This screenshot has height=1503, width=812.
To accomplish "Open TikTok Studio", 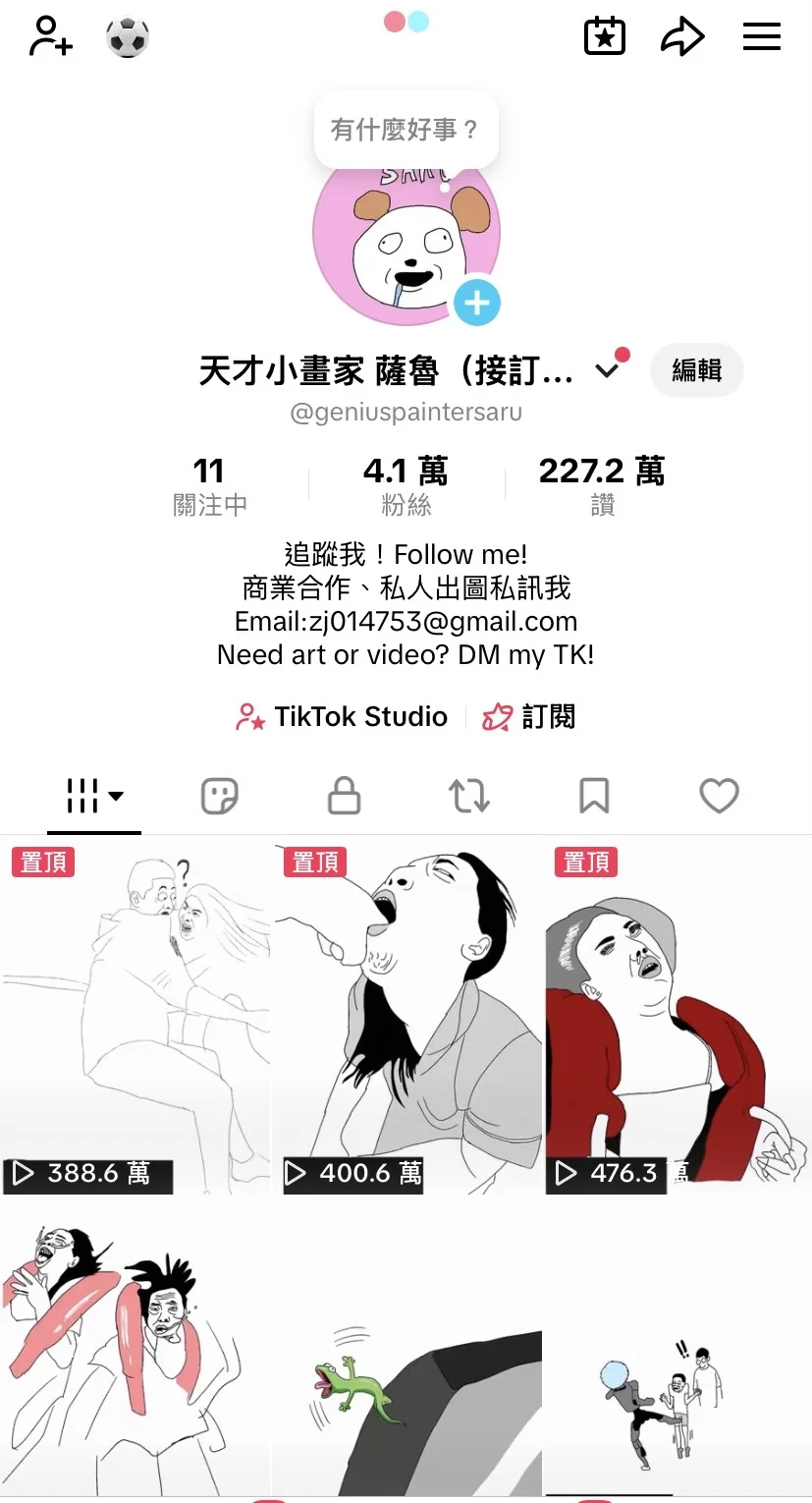I will pos(342,717).
